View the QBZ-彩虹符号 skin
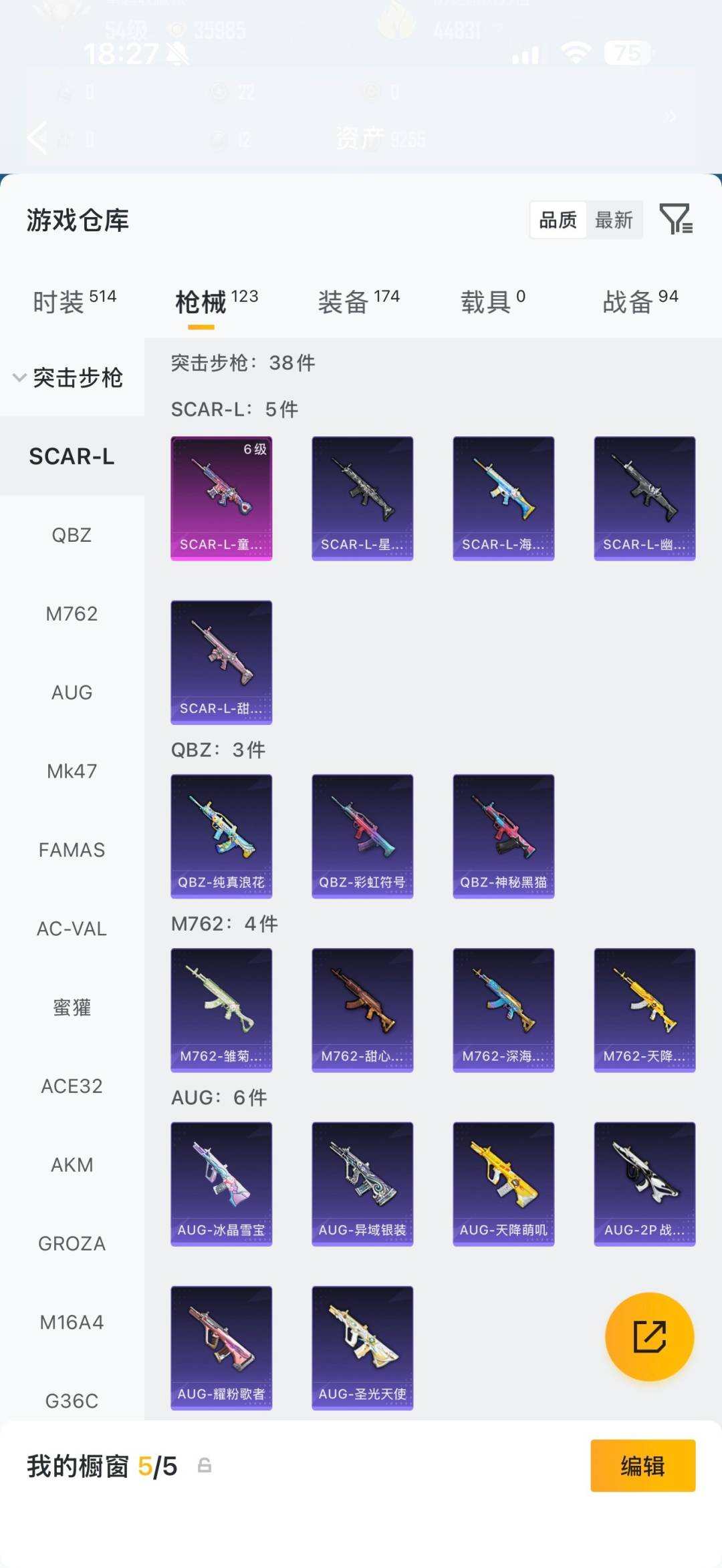 (362, 836)
